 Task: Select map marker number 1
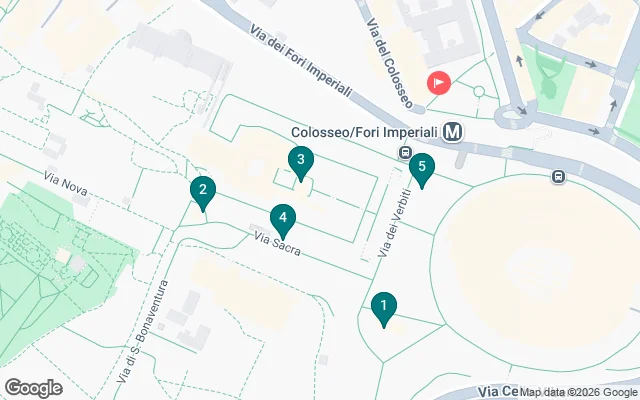tap(382, 306)
